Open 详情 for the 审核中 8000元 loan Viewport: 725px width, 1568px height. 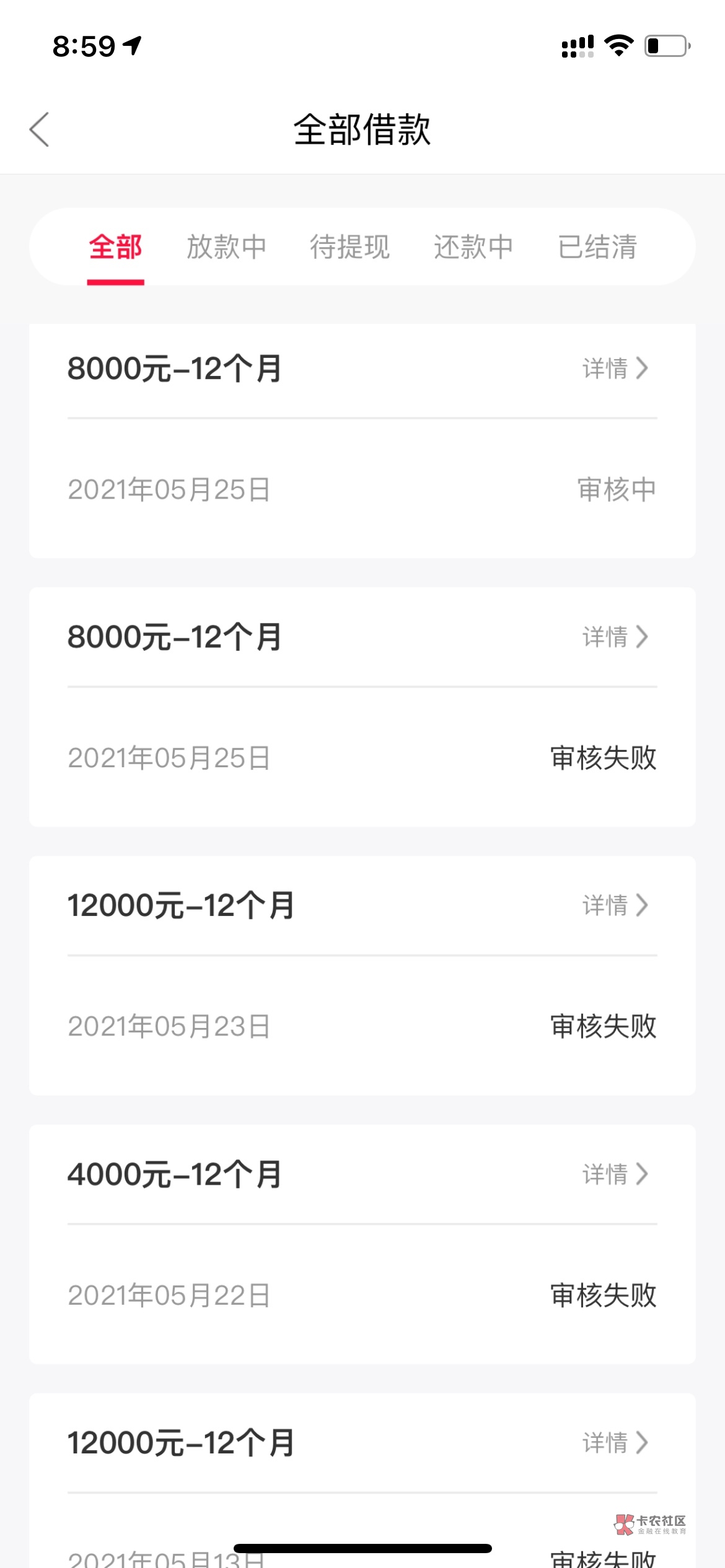pyautogui.click(x=615, y=368)
